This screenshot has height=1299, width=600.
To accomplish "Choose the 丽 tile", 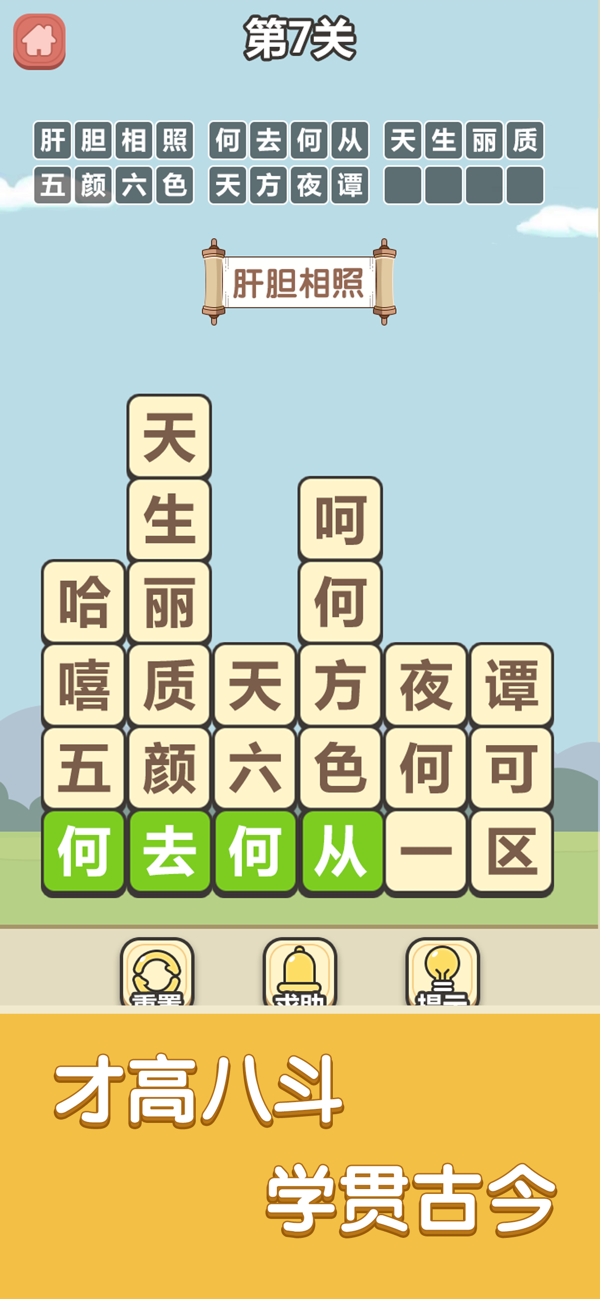I will pyautogui.click(x=169, y=602).
